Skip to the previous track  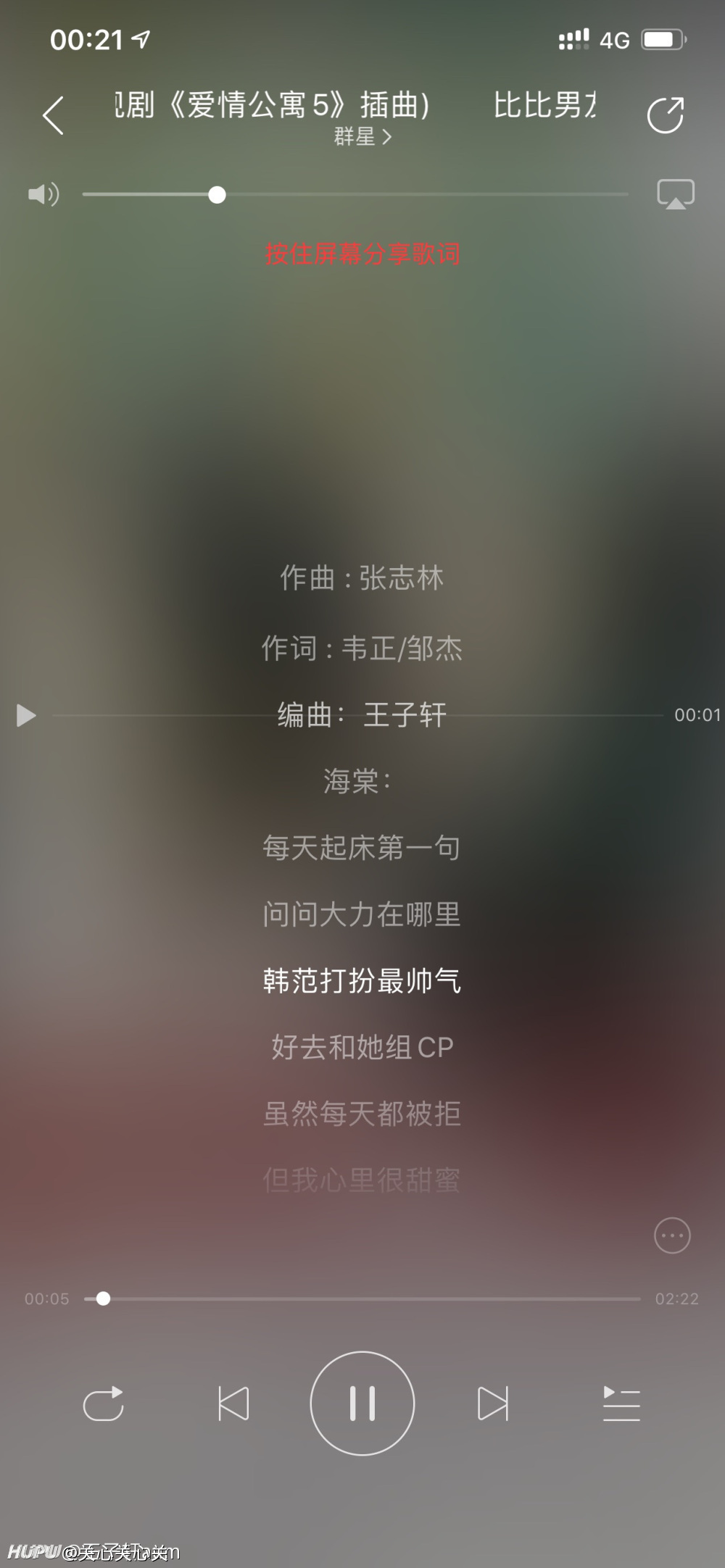click(233, 1404)
